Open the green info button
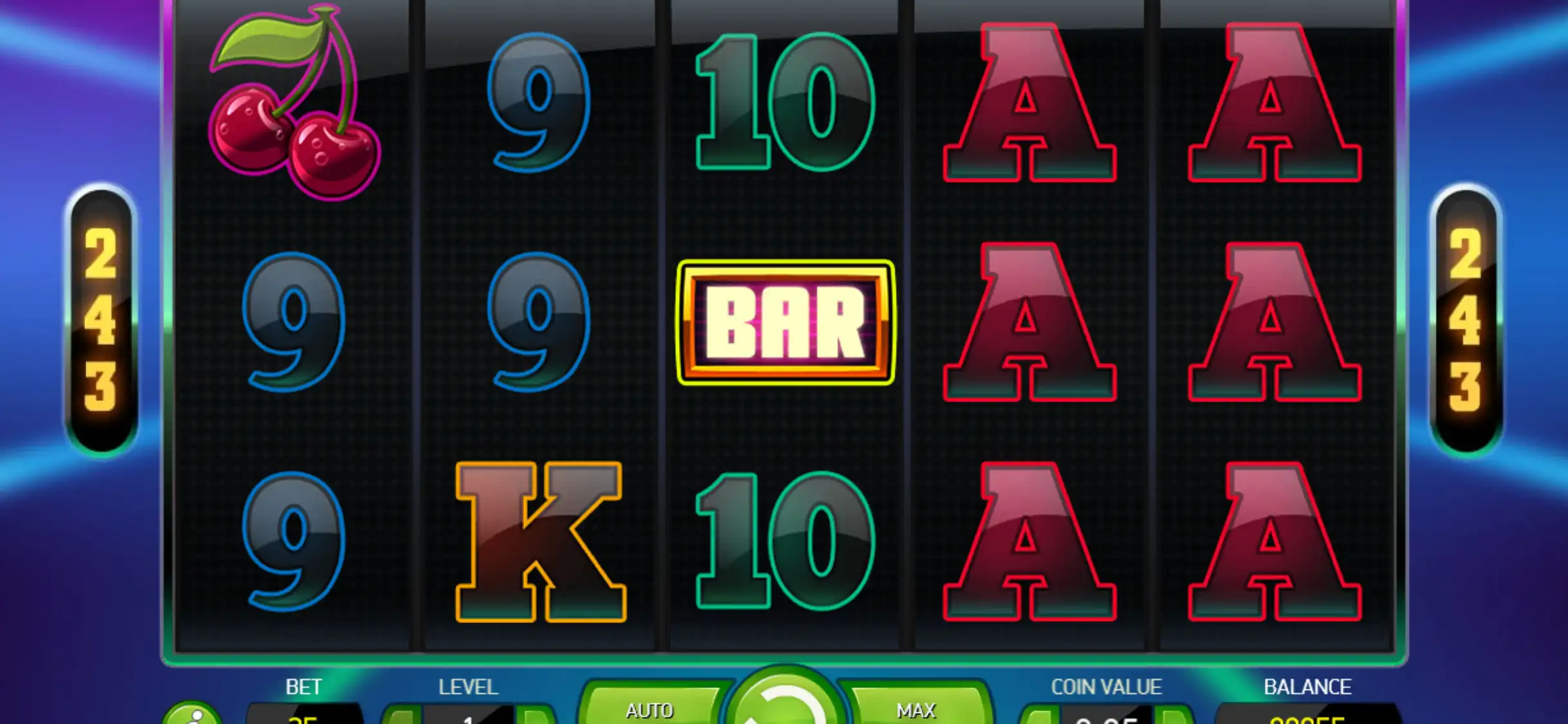This screenshot has height=724, width=1568. point(192,716)
